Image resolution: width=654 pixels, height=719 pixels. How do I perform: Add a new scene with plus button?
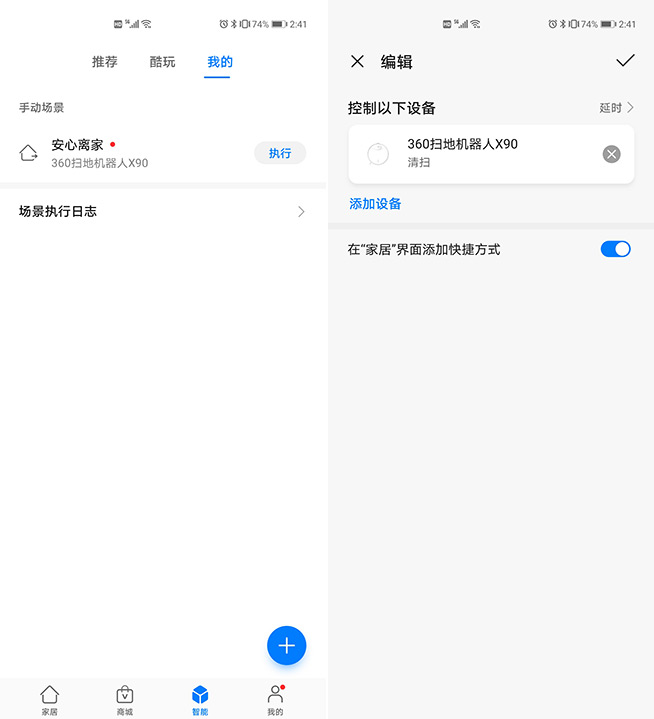coord(287,646)
